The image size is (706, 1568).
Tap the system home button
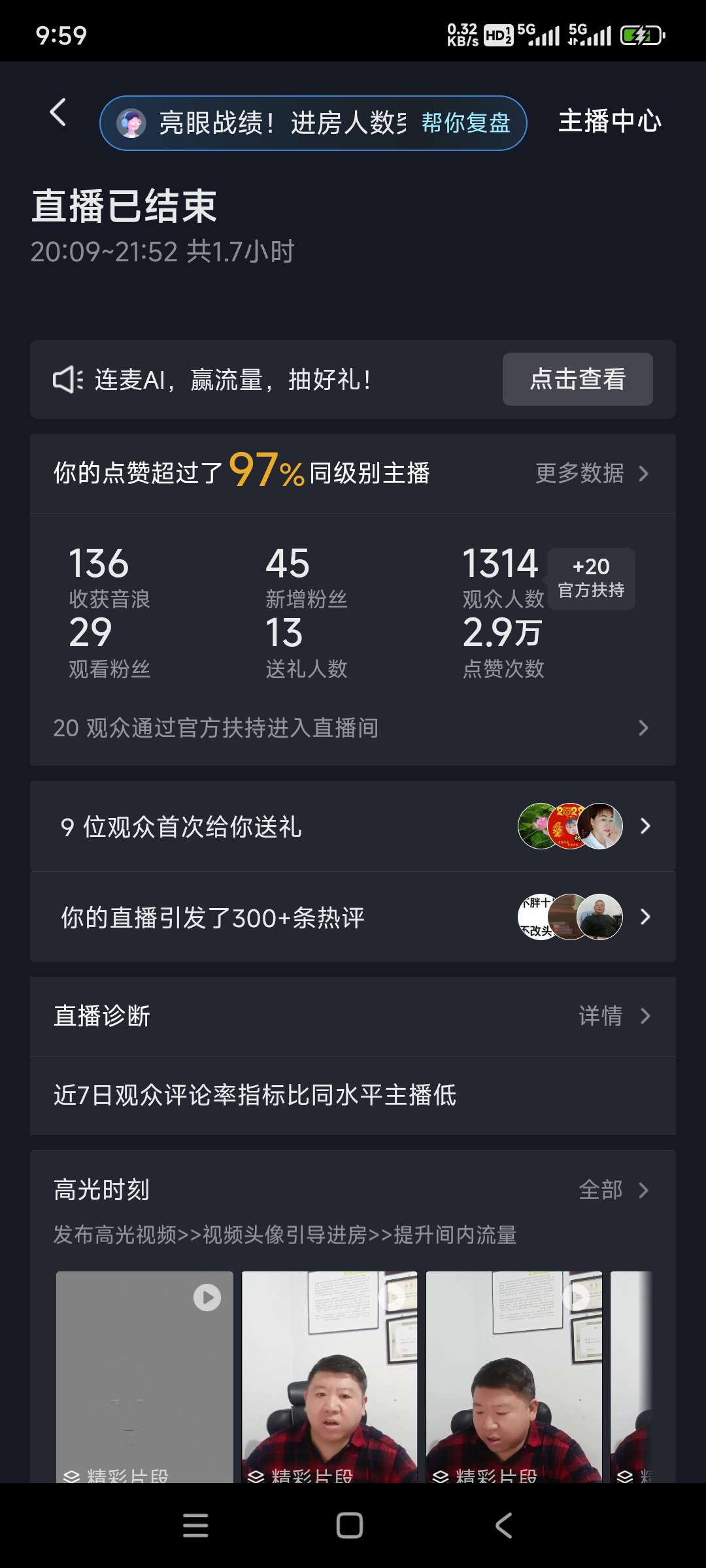(350, 1526)
